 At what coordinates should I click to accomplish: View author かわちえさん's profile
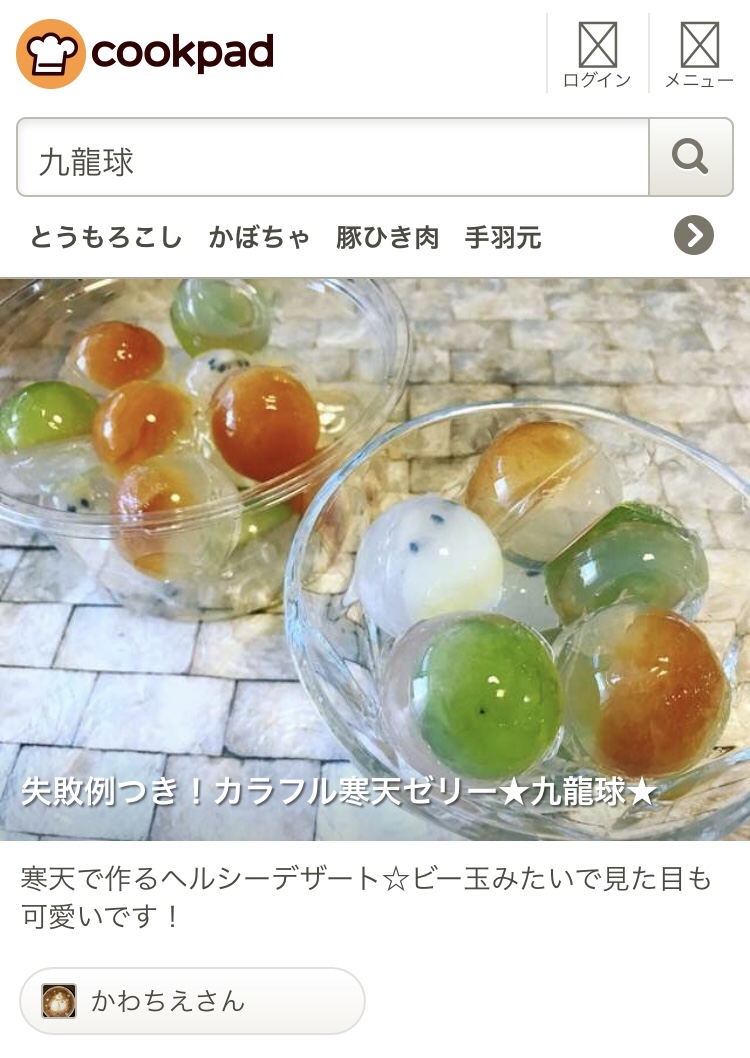(x=192, y=1001)
